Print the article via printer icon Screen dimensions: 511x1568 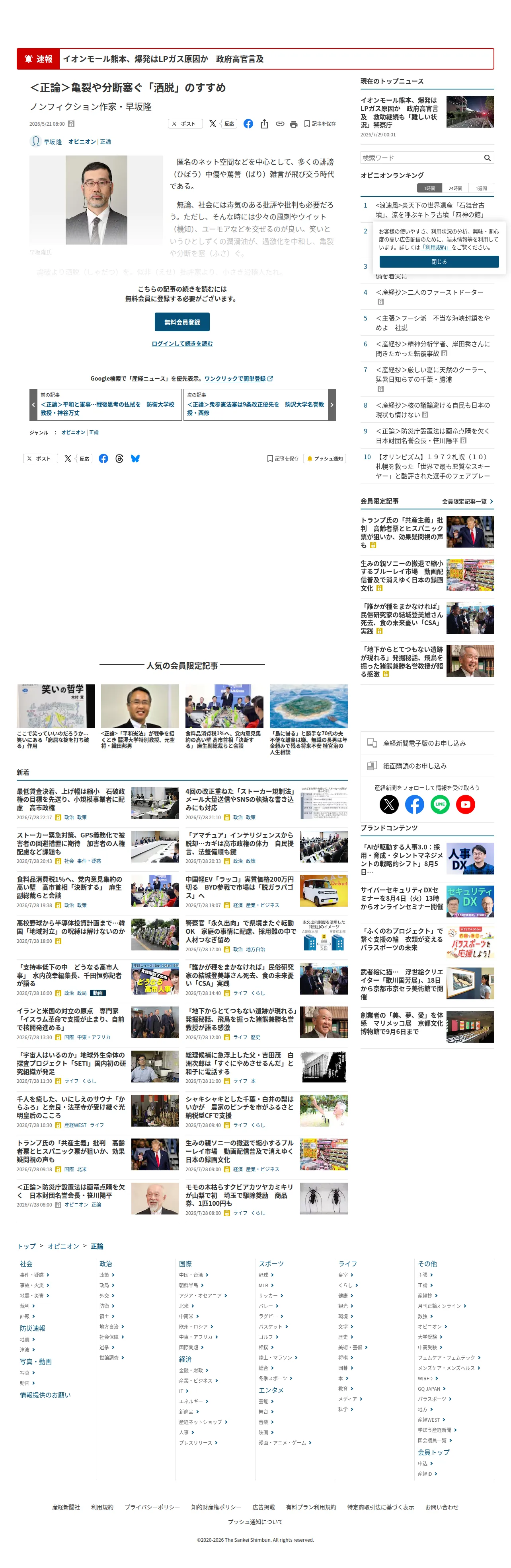294,124
